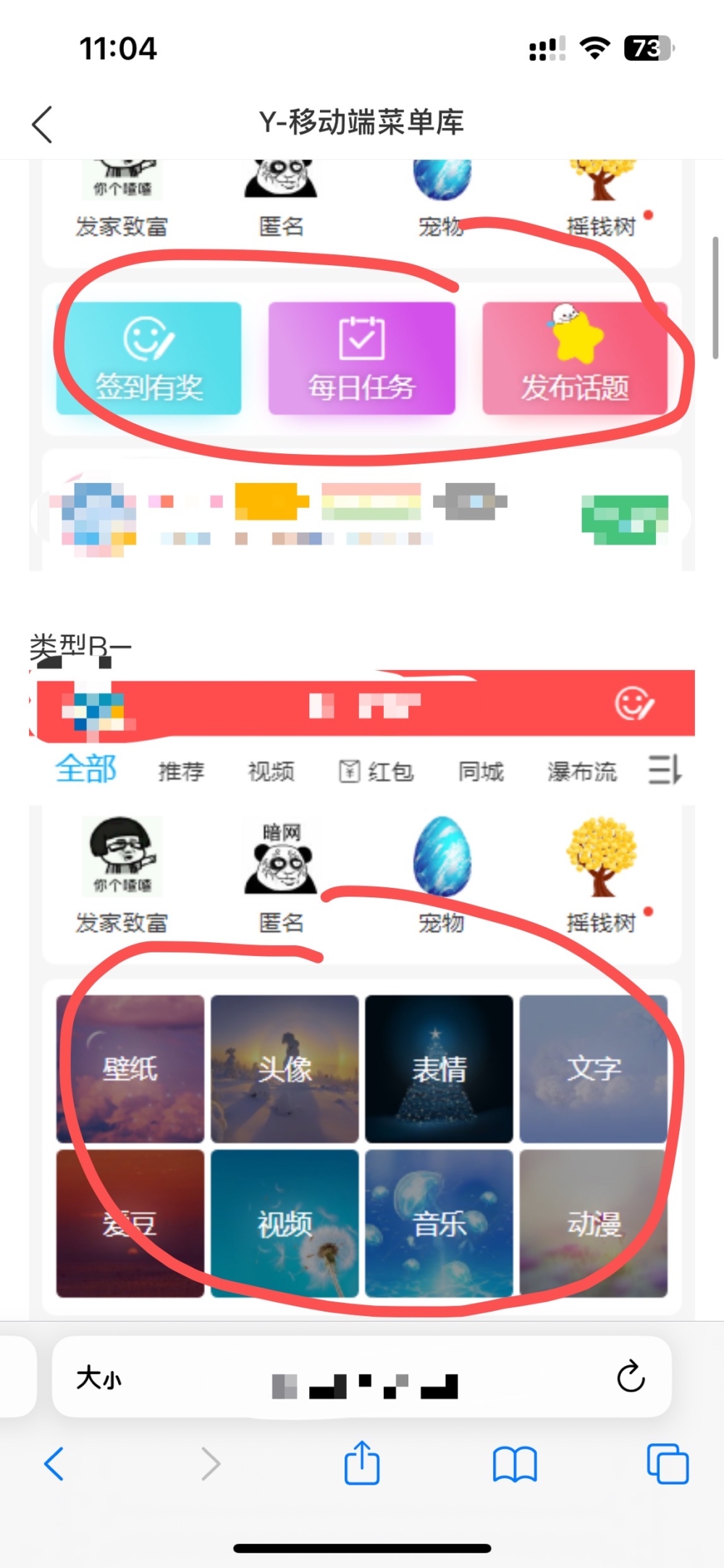Open 签到有奖 sign-in reward button
Image resolution: width=724 pixels, height=1568 pixels.
pos(149,359)
